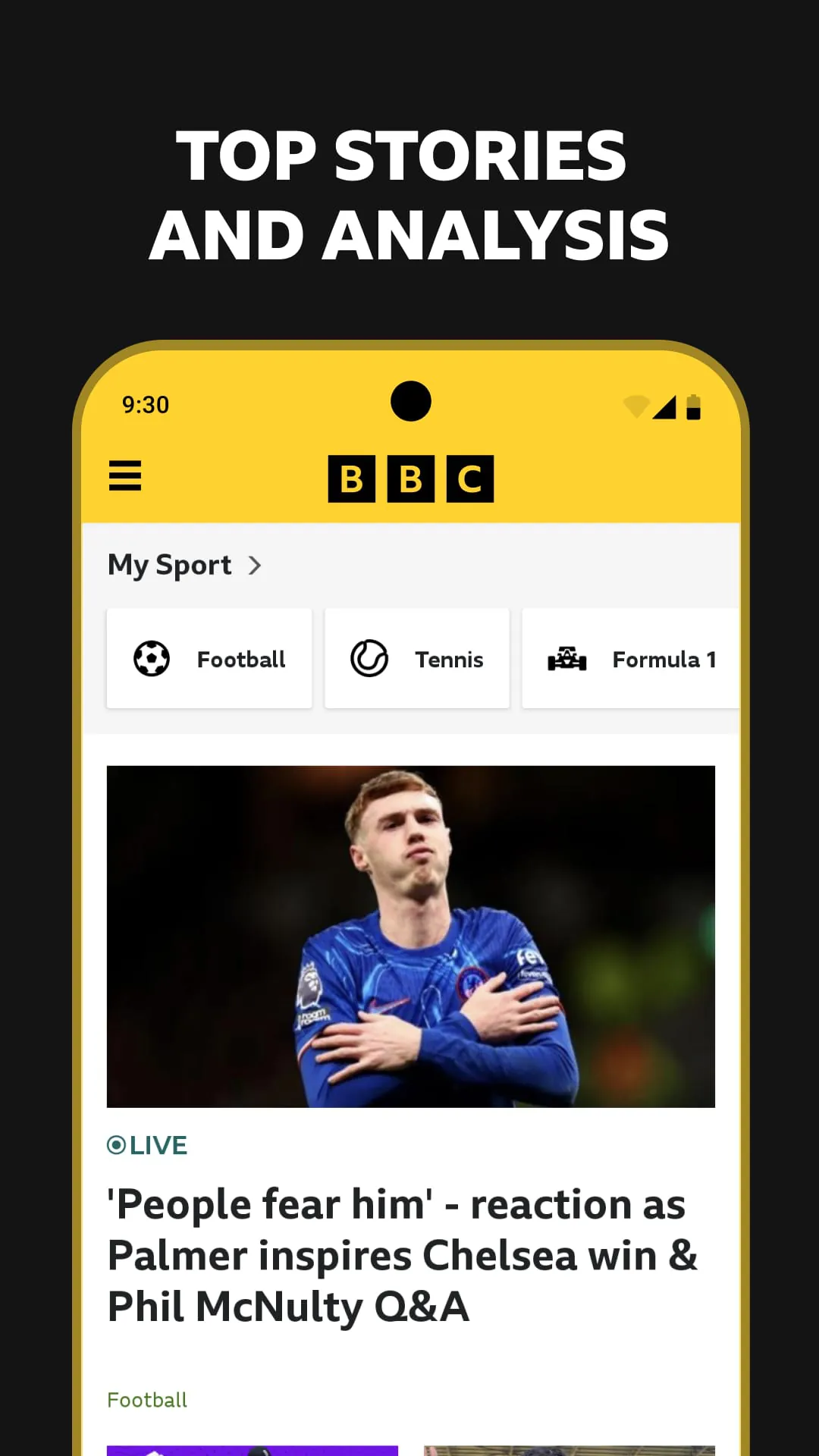Select the LIVE label text
This screenshot has height=1456, width=819.
click(x=158, y=1145)
